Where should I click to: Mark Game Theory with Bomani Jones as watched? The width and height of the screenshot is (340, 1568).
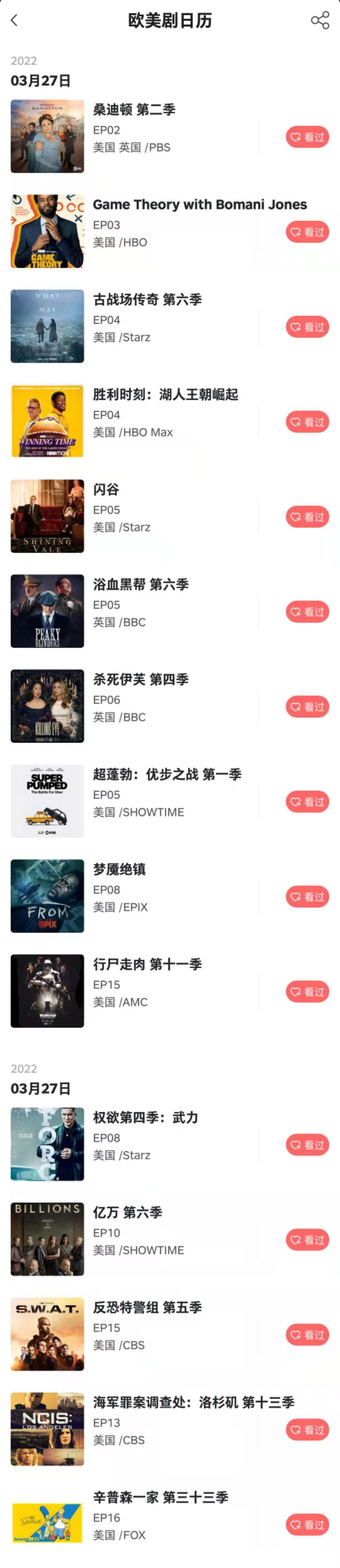[307, 232]
